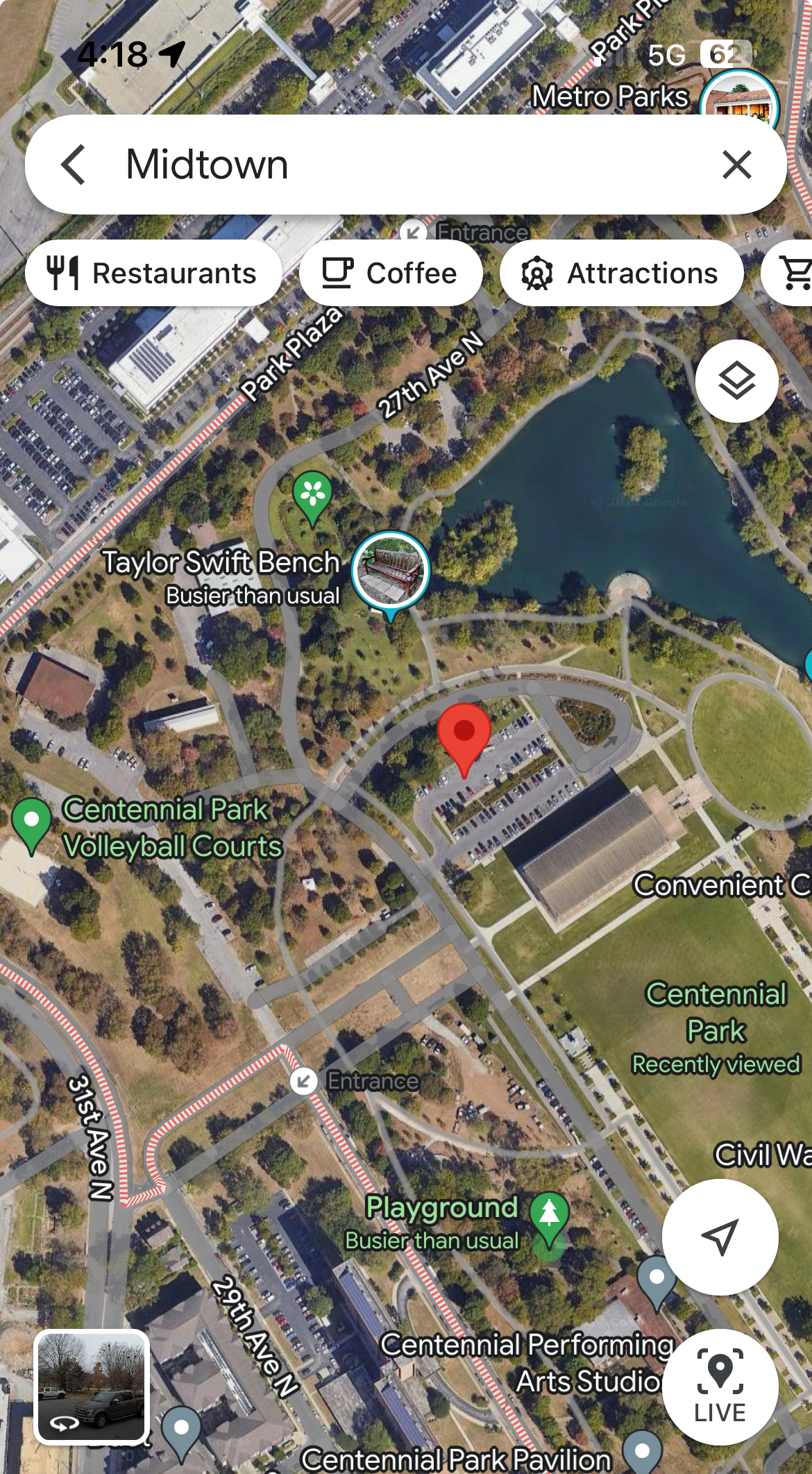812x1474 pixels.
Task: Center map on my location
Action: click(720, 1237)
